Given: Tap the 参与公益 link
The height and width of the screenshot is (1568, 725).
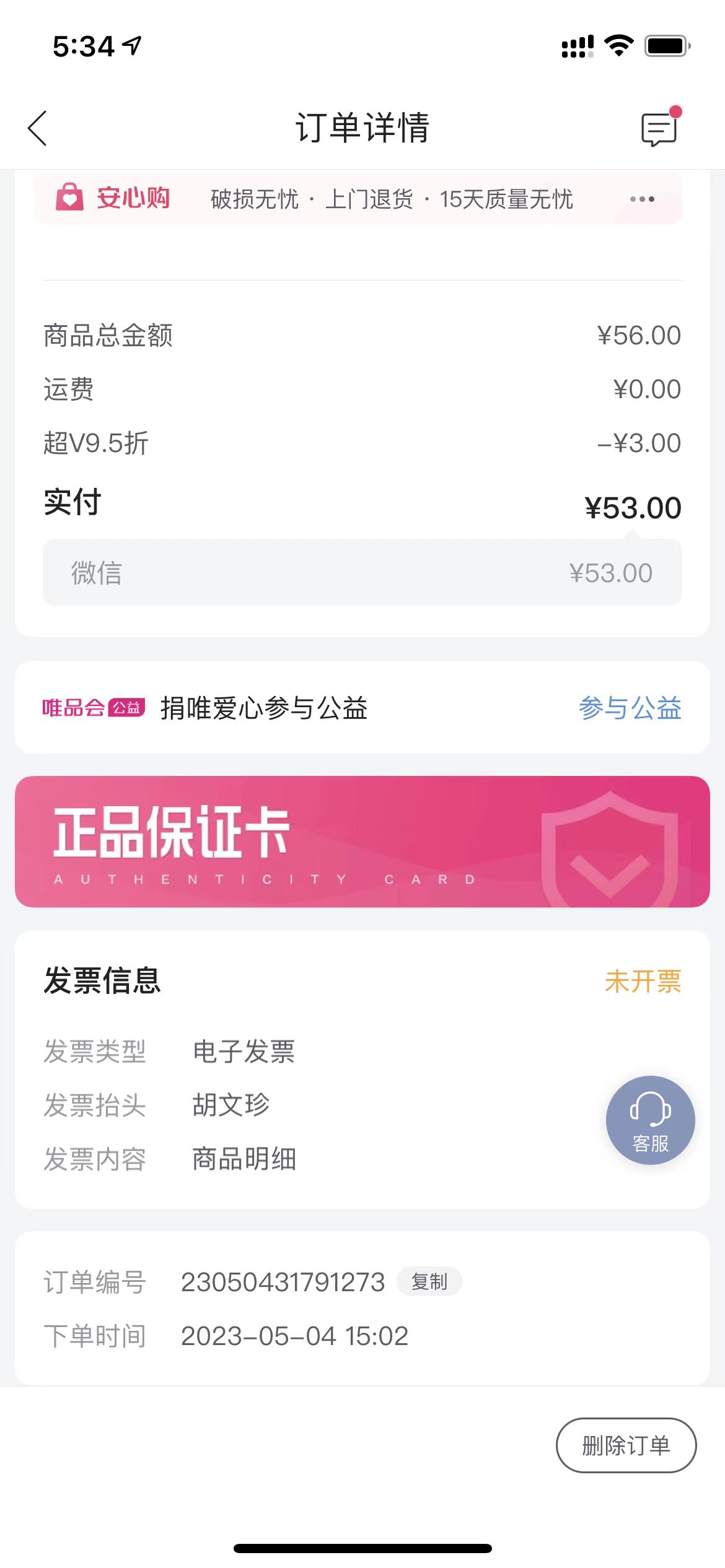Looking at the screenshot, I should click(630, 708).
